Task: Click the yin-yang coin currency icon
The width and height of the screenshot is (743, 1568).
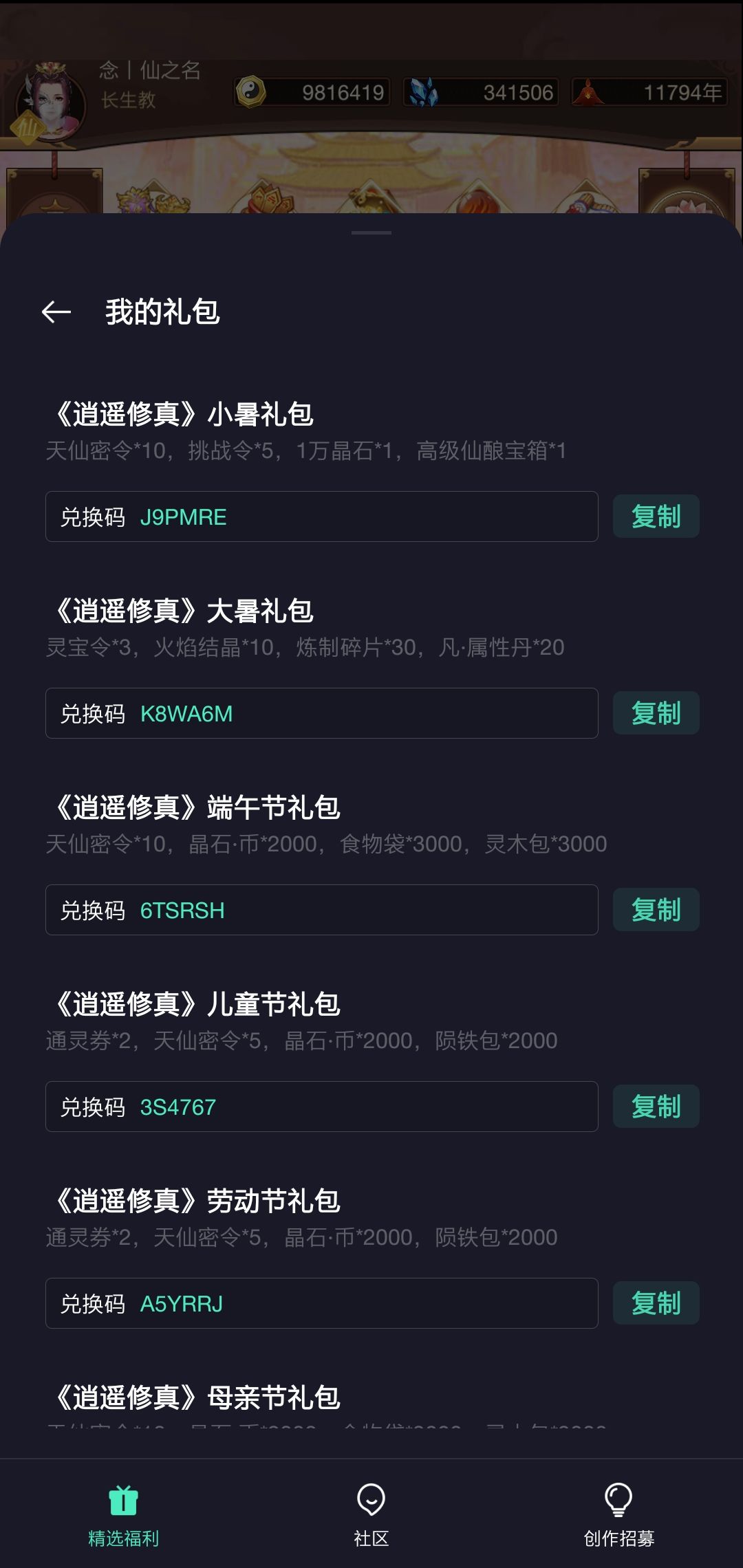Action: click(x=255, y=93)
